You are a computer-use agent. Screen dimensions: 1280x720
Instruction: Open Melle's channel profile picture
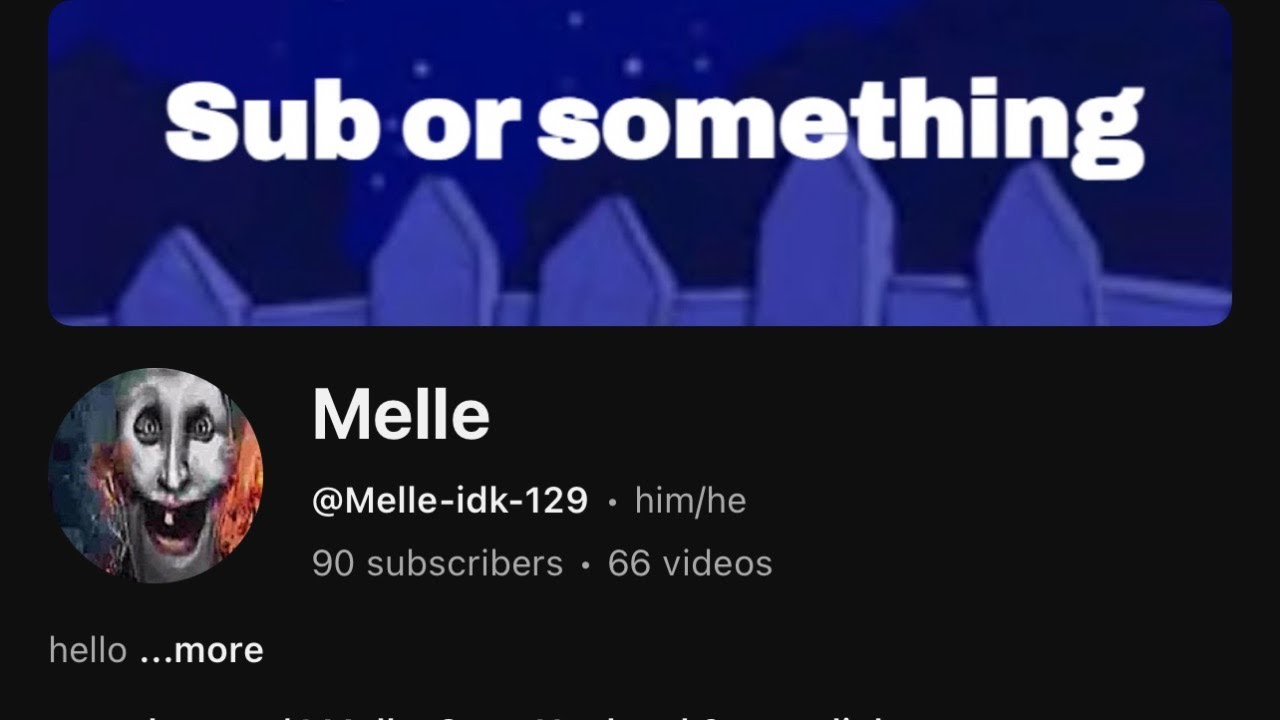pyautogui.click(x=155, y=475)
